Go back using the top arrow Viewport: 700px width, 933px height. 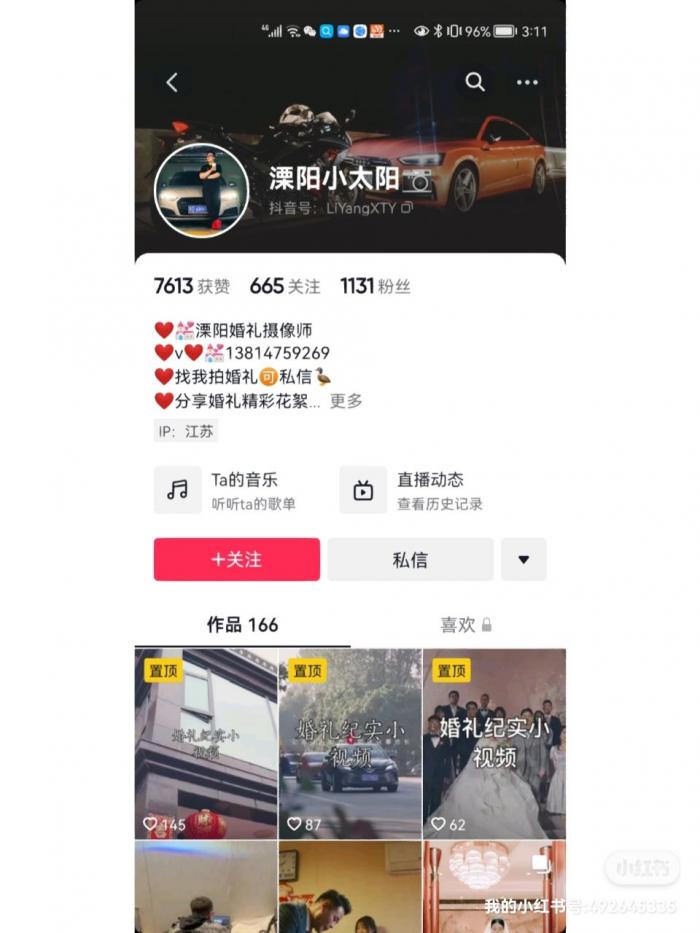(x=172, y=83)
